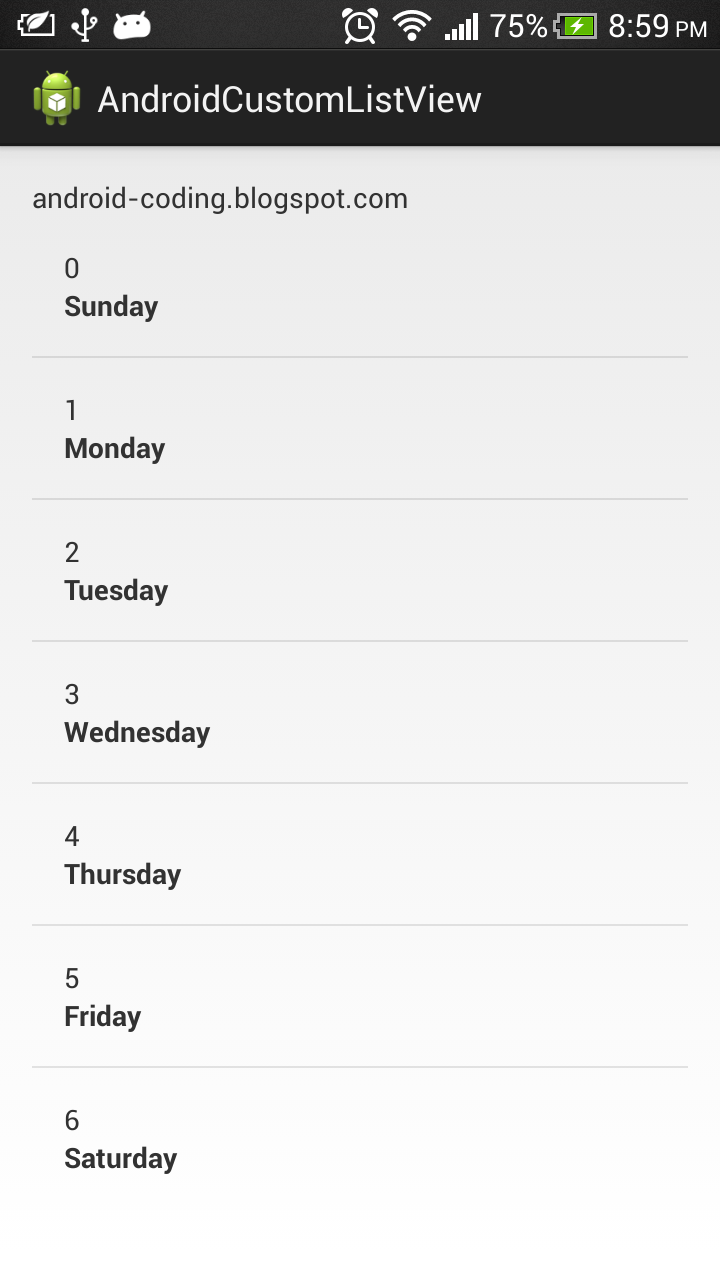Tap the AndroidCustomListView title
720x1280 pixels.
pos(288,98)
